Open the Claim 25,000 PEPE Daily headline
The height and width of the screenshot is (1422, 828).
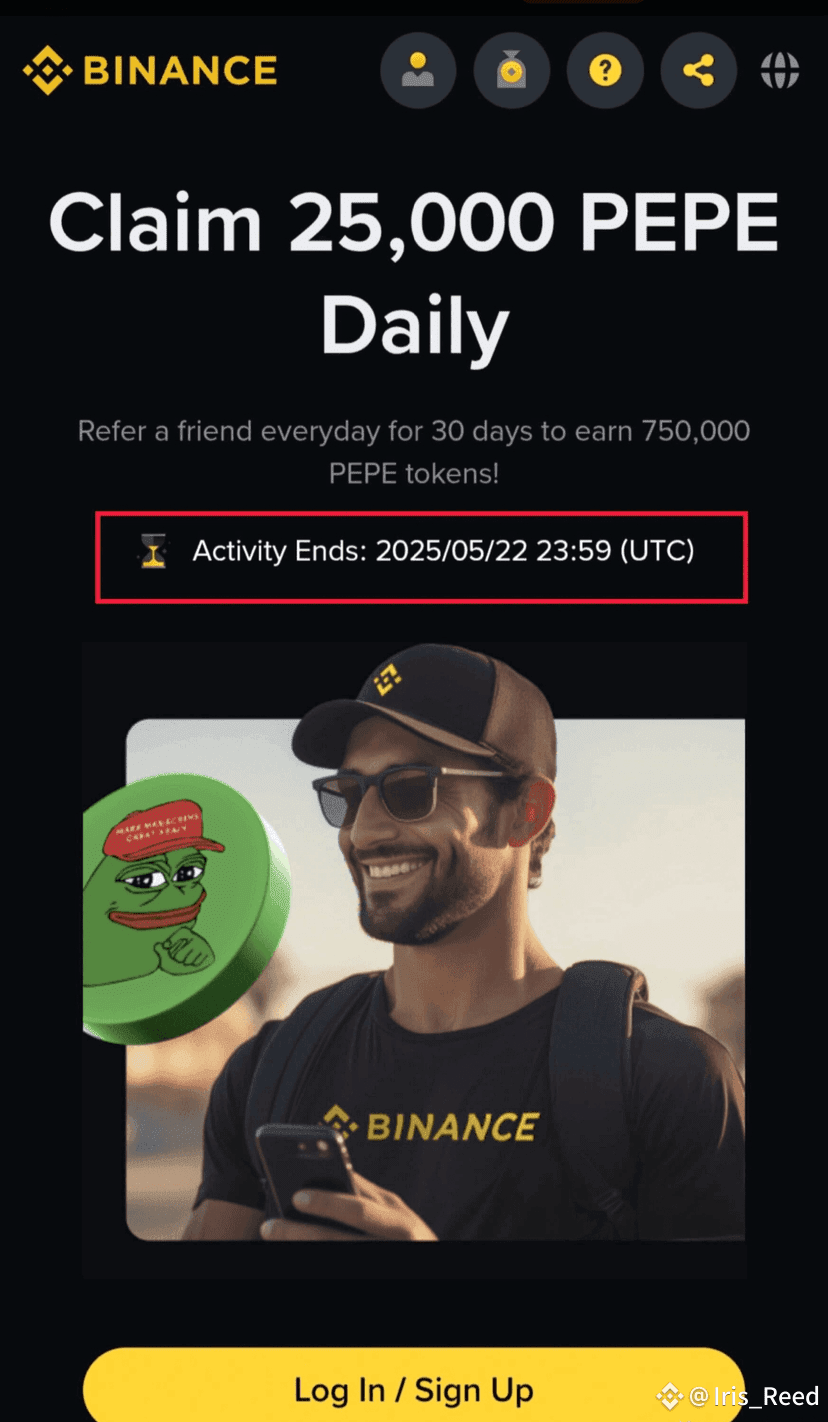tap(414, 270)
